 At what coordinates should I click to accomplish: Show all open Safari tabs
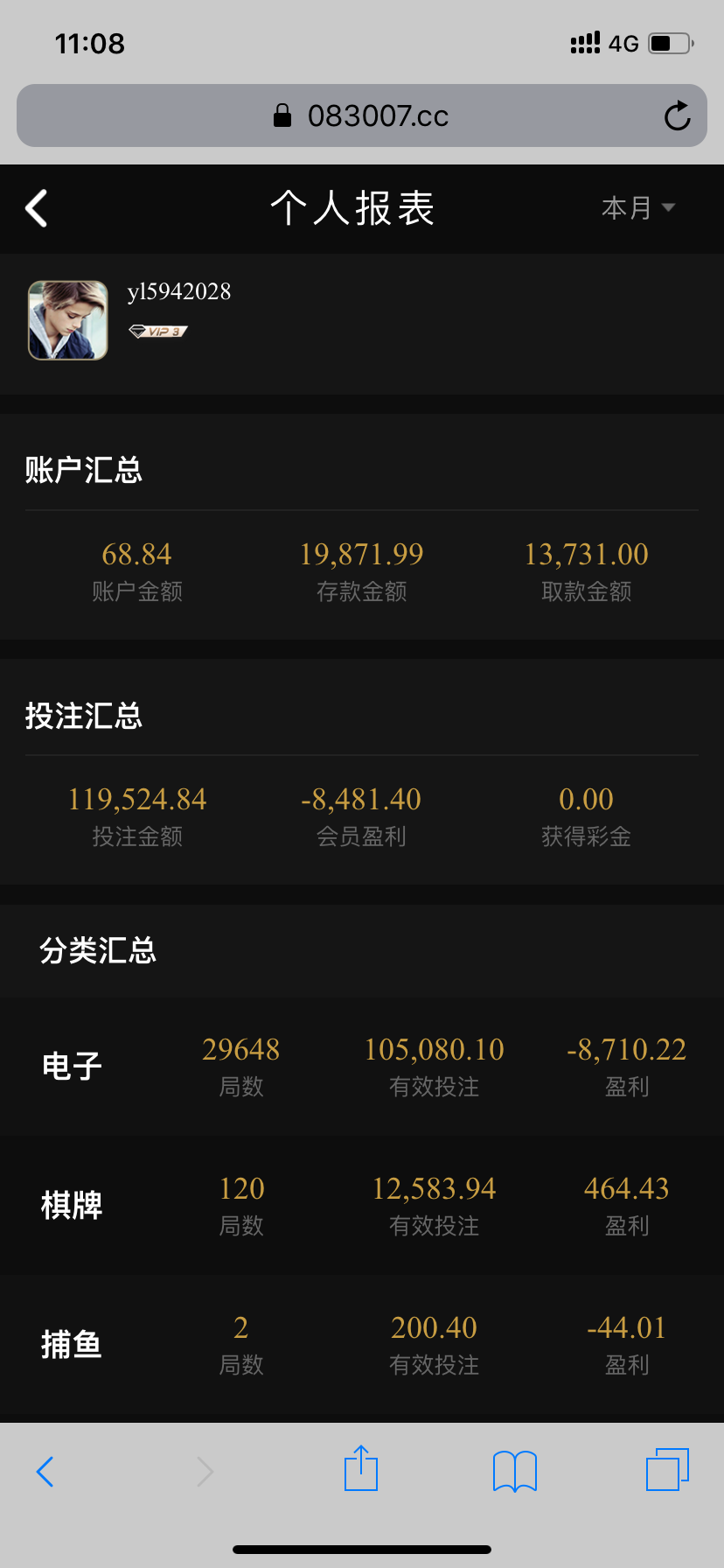click(x=667, y=1469)
